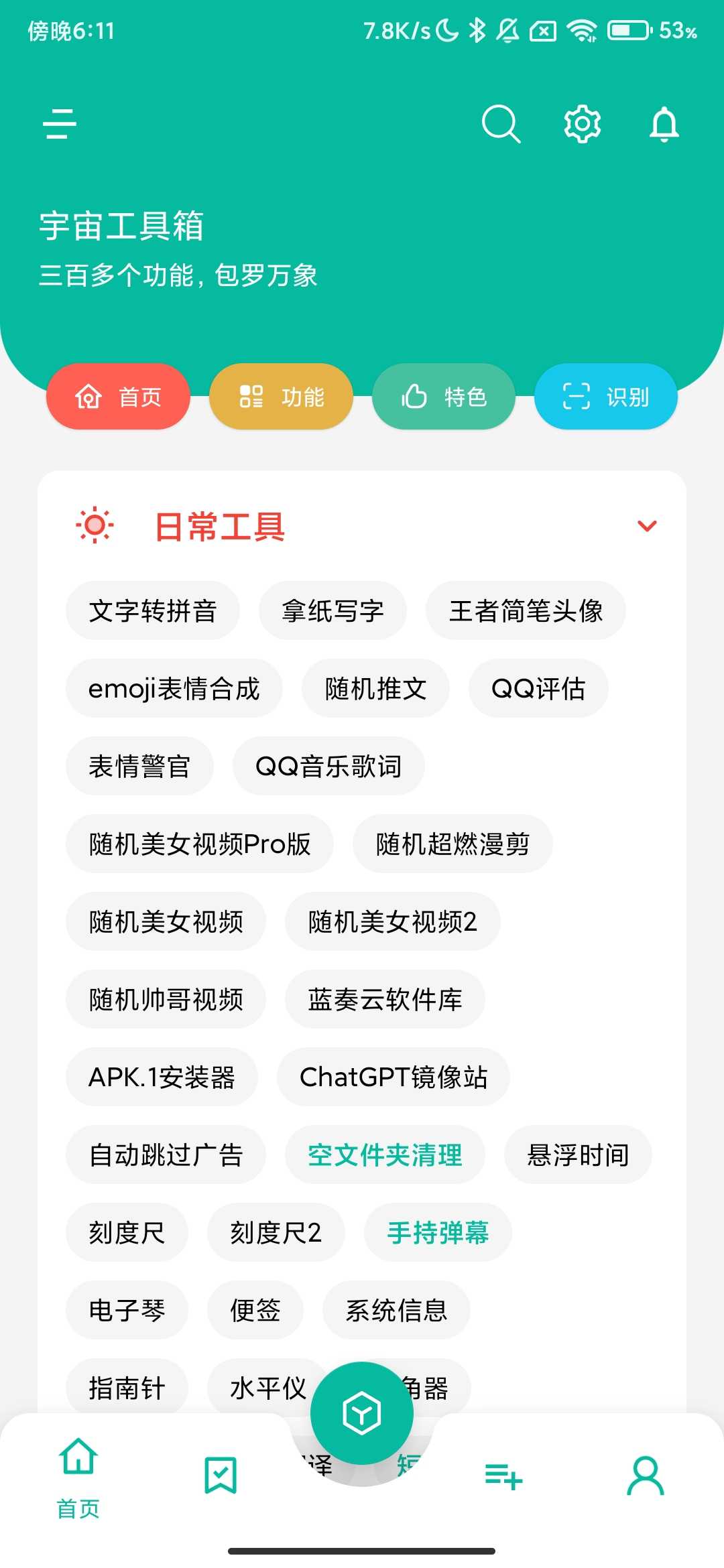
Task: Enable 自动跳过广告
Action: (166, 1155)
